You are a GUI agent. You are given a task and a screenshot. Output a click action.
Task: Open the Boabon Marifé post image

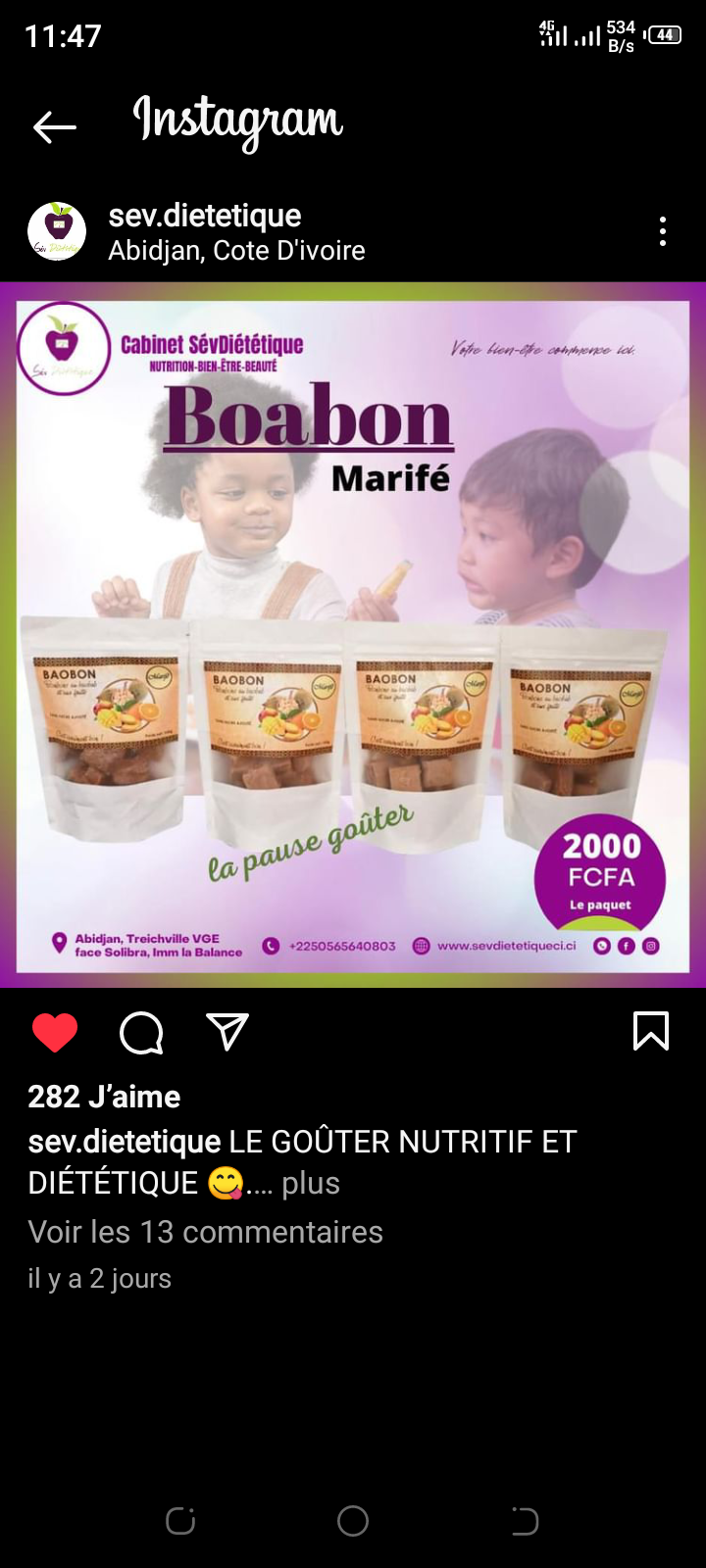tap(353, 635)
